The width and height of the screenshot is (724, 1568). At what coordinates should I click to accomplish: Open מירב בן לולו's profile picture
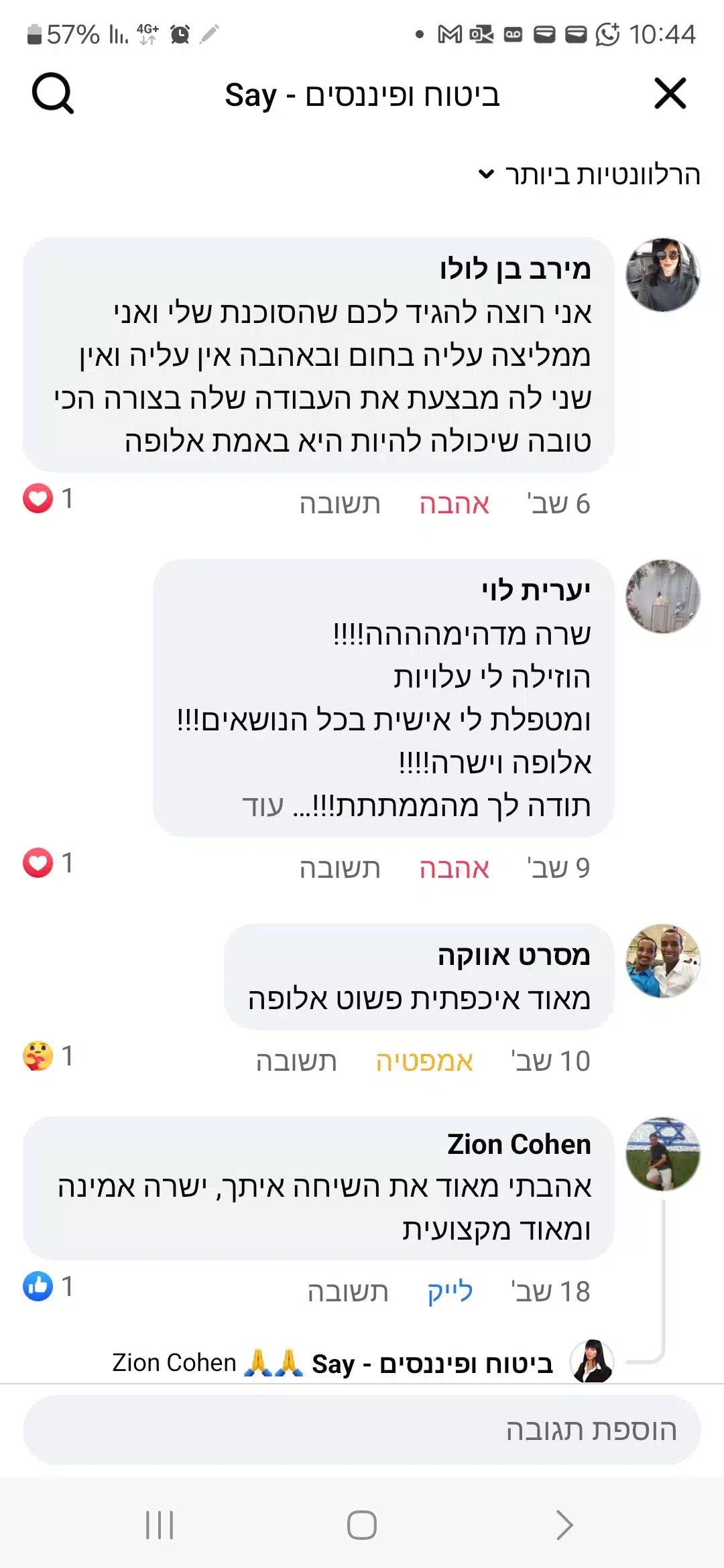pyautogui.click(x=663, y=275)
